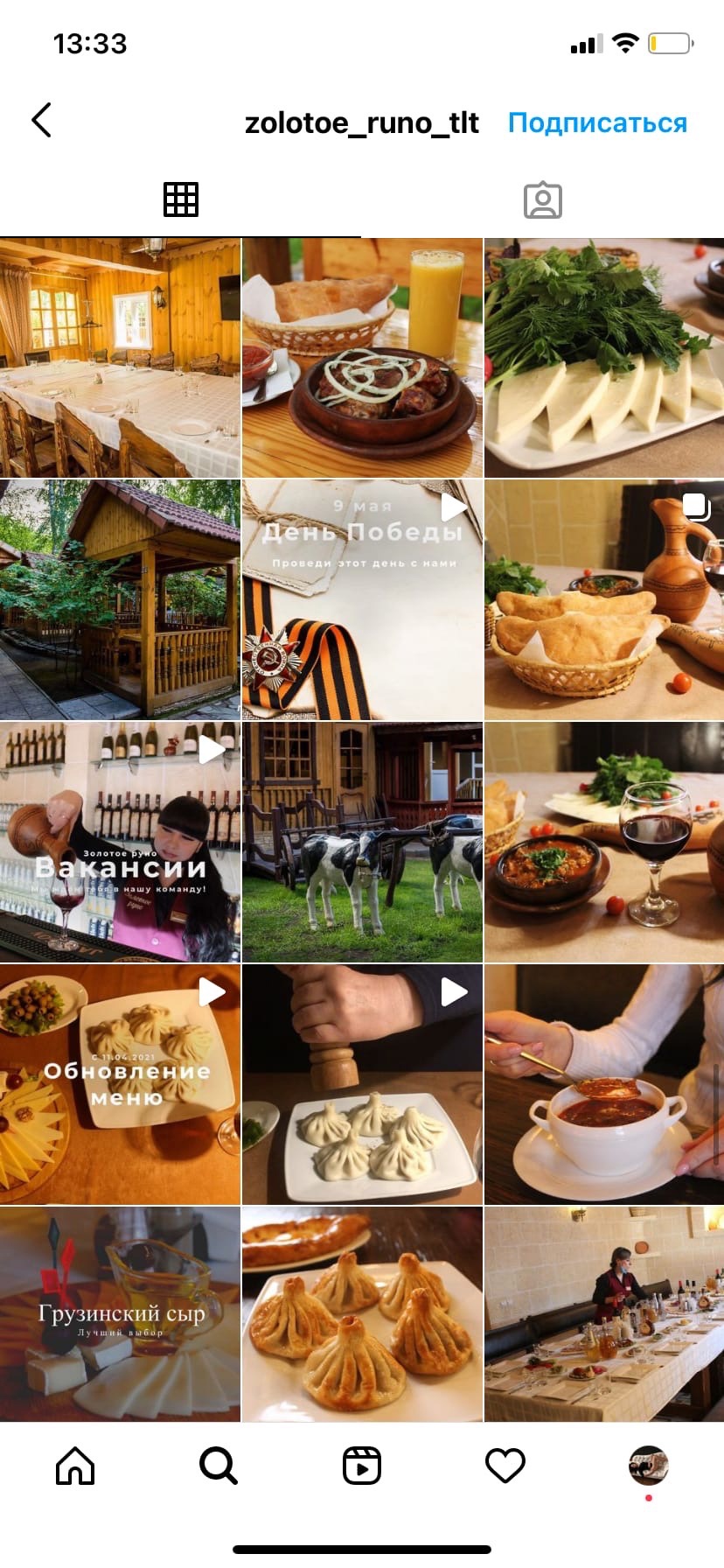Open the Search tab
This screenshot has width=724, height=1568.
click(x=218, y=1466)
